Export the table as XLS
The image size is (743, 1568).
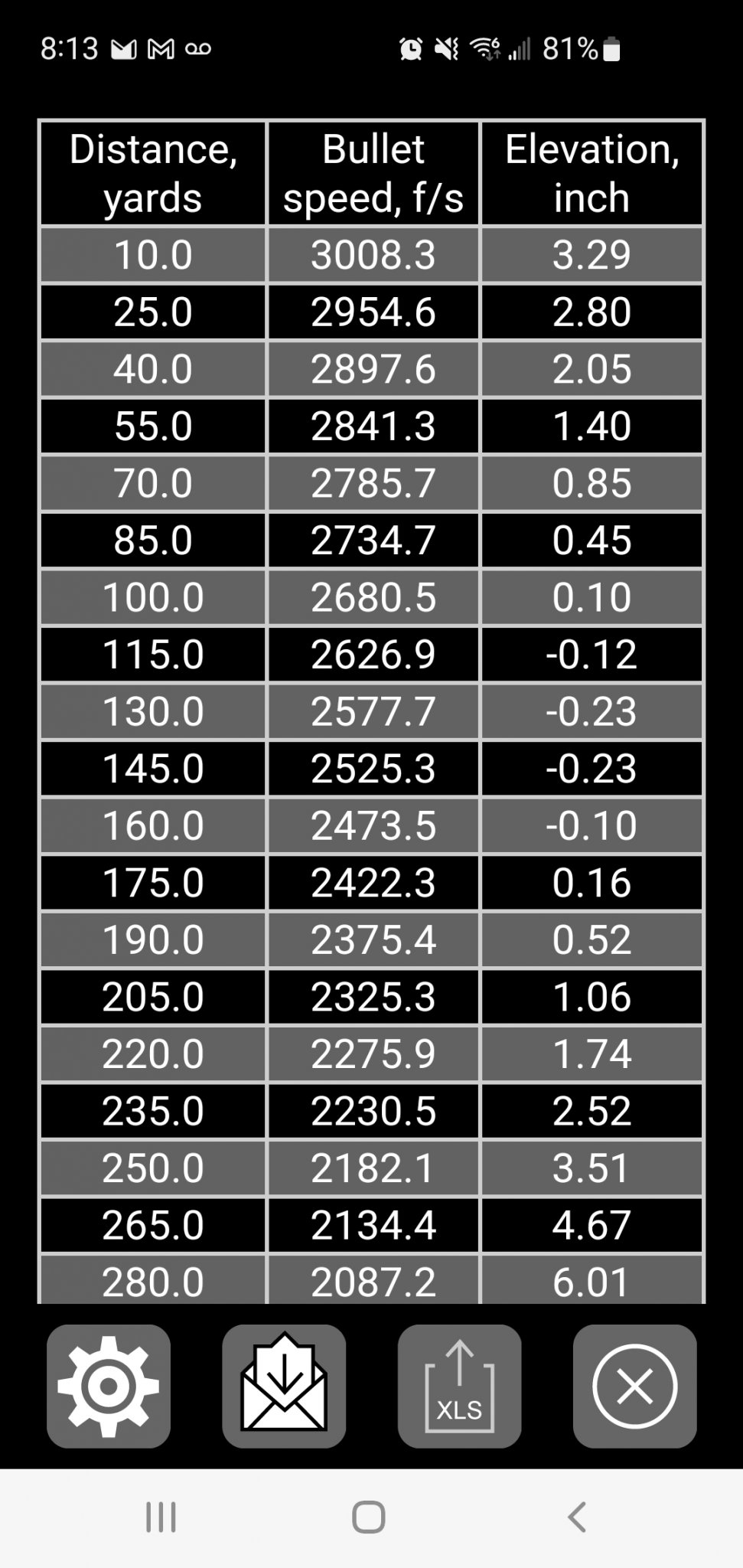click(x=459, y=1386)
